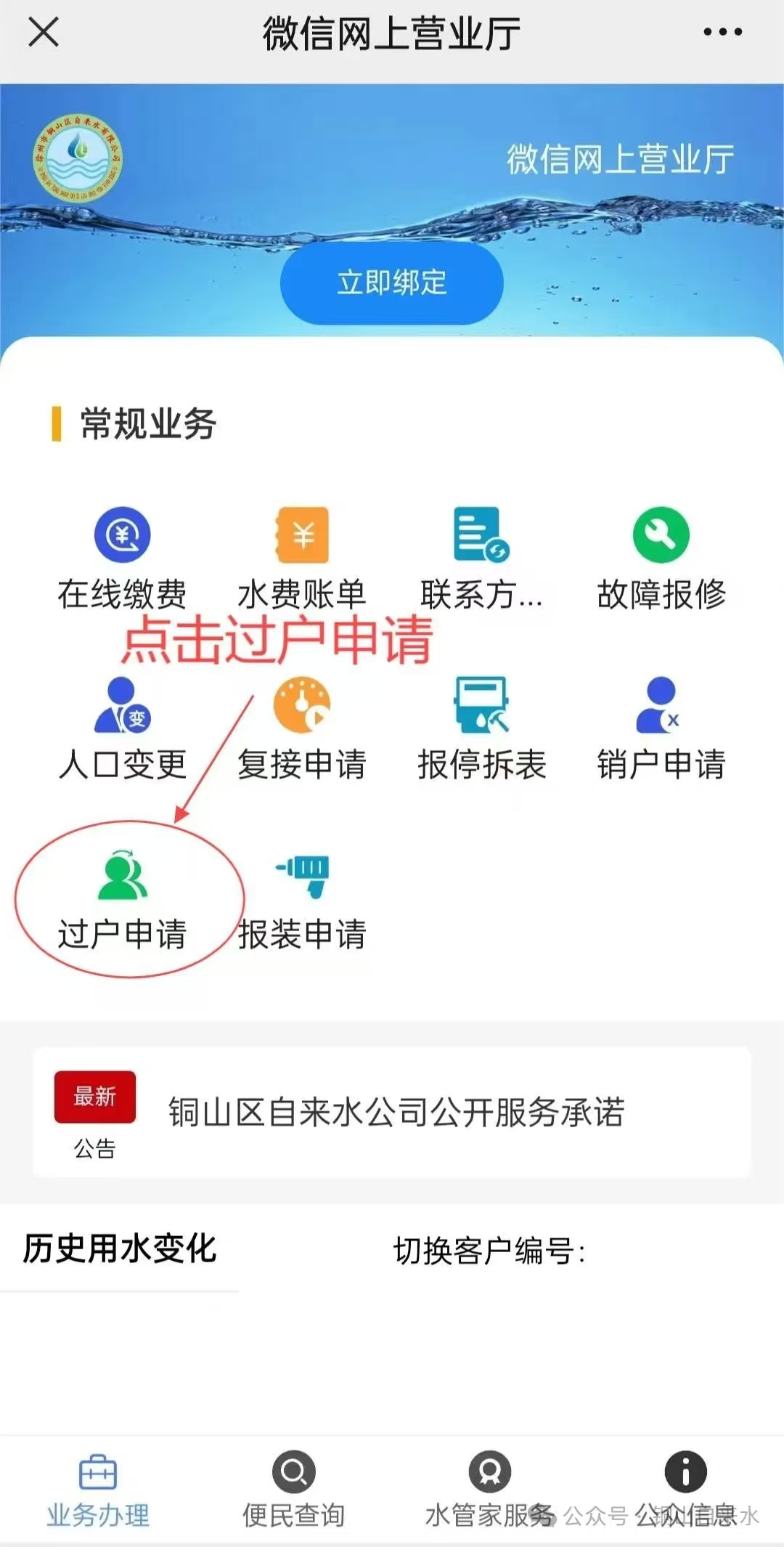784x1547 pixels.
Task: Open the three-dot overflow menu
Action: (722, 32)
